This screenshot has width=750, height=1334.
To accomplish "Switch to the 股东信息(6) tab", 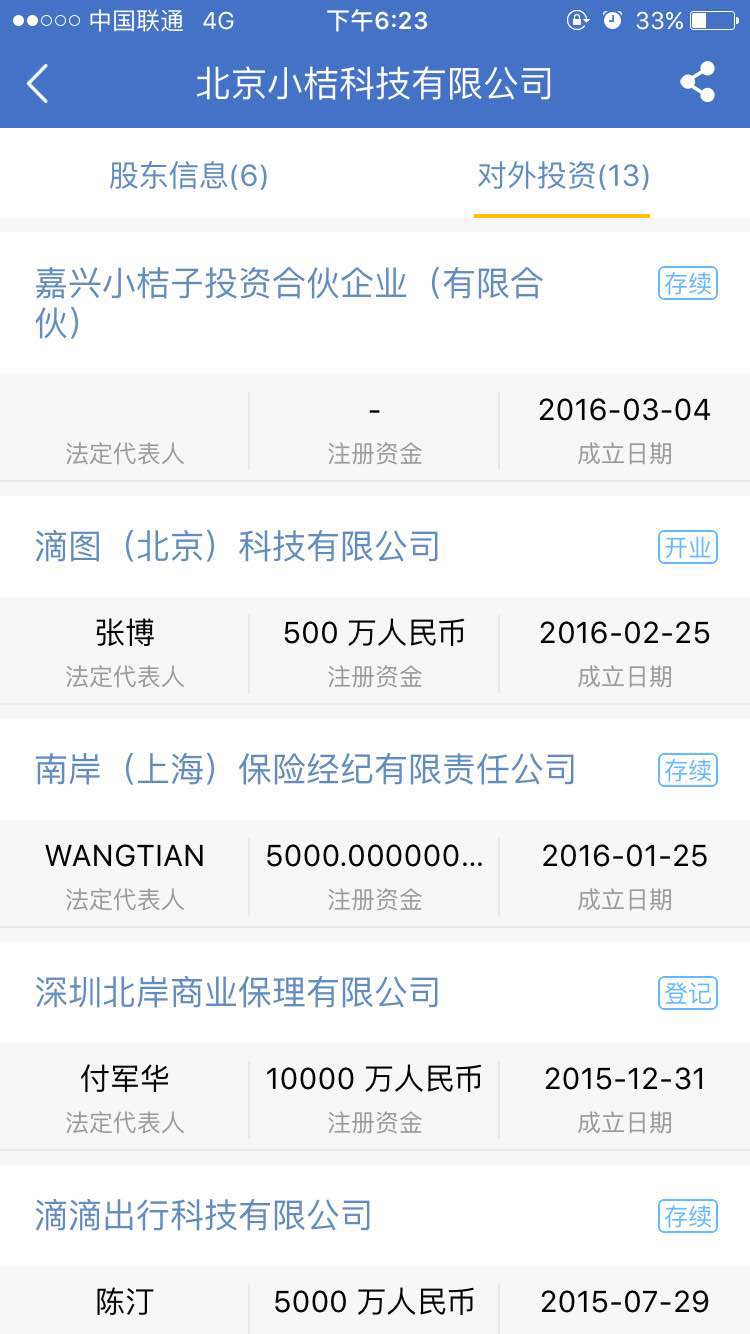I will tap(188, 177).
